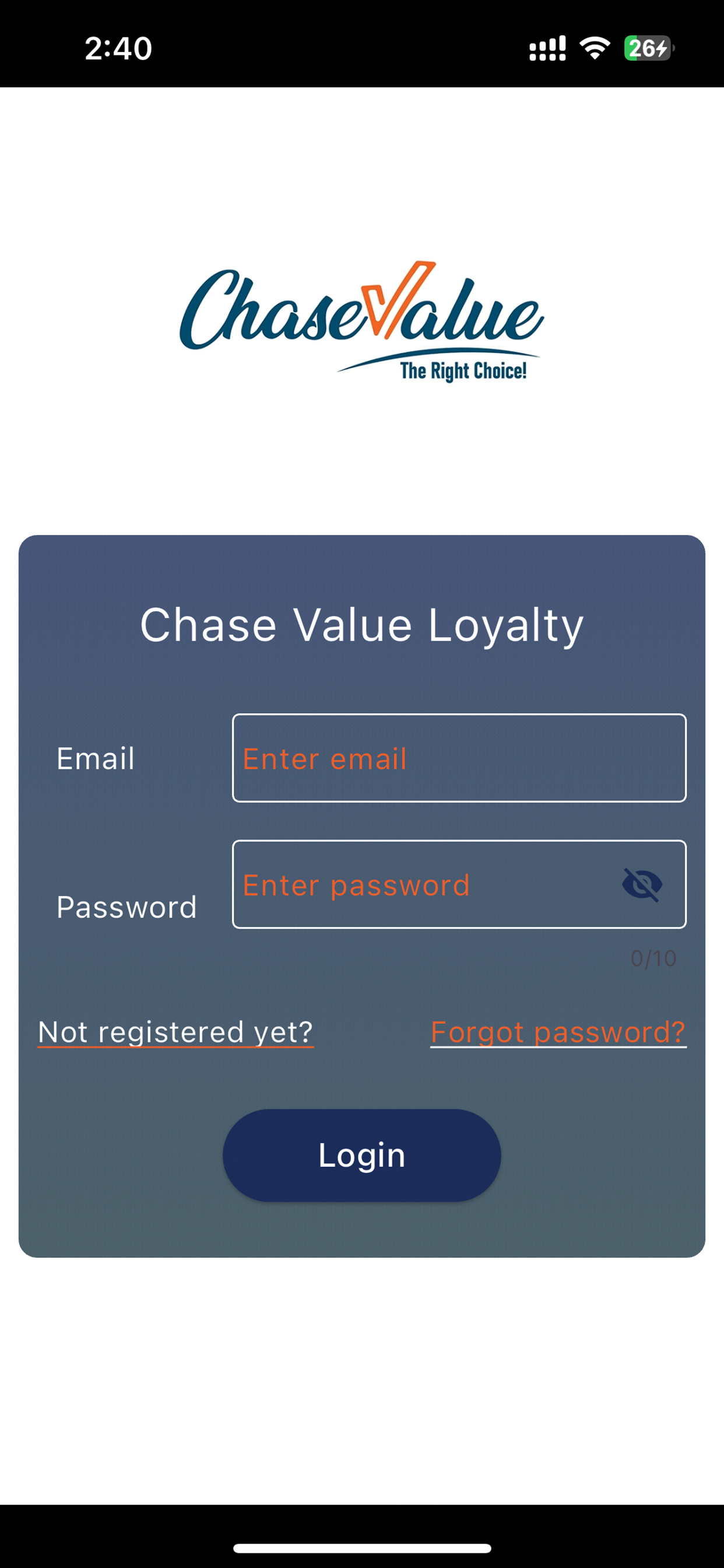
Task: Click the Enter email input field
Action: pyautogui.click(x=459, y=758)
